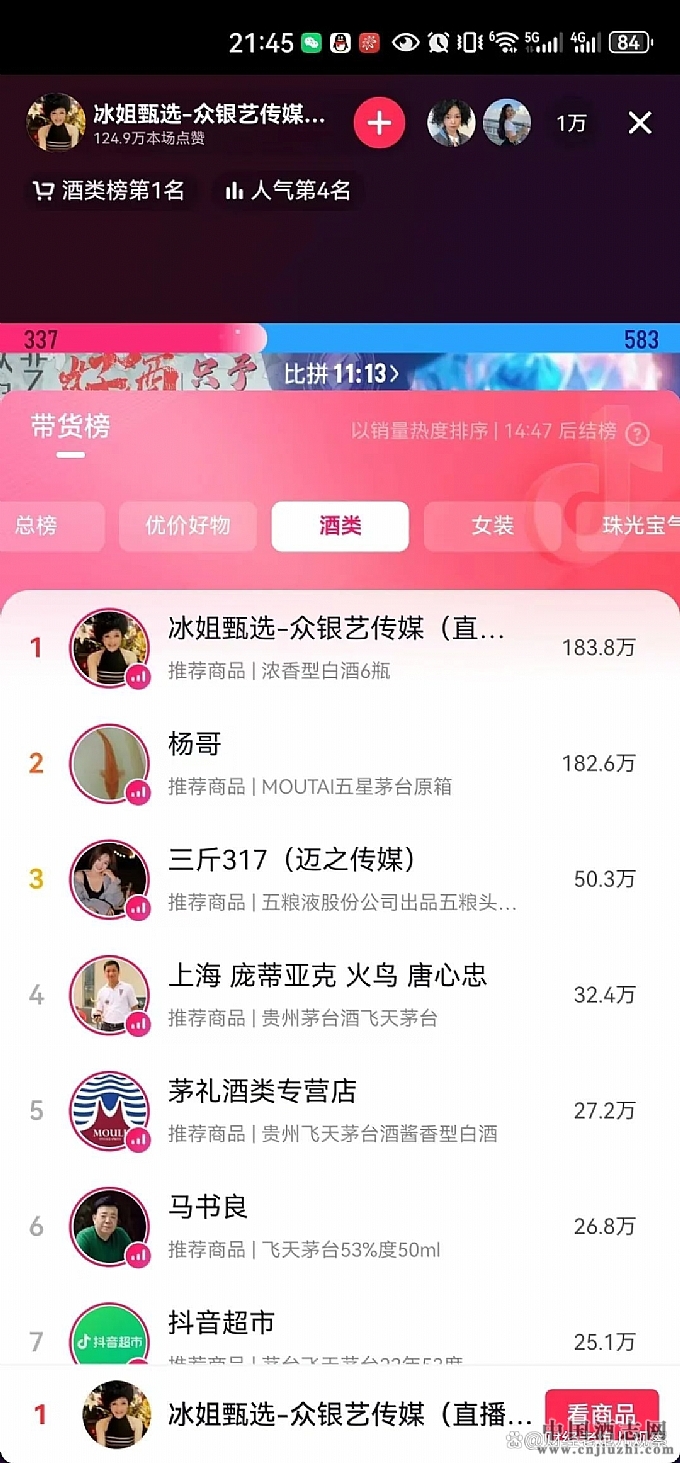Open the 人气第4名 popularity chip
This screenshot has width=680, height=1463.
(x=288, y=190)
